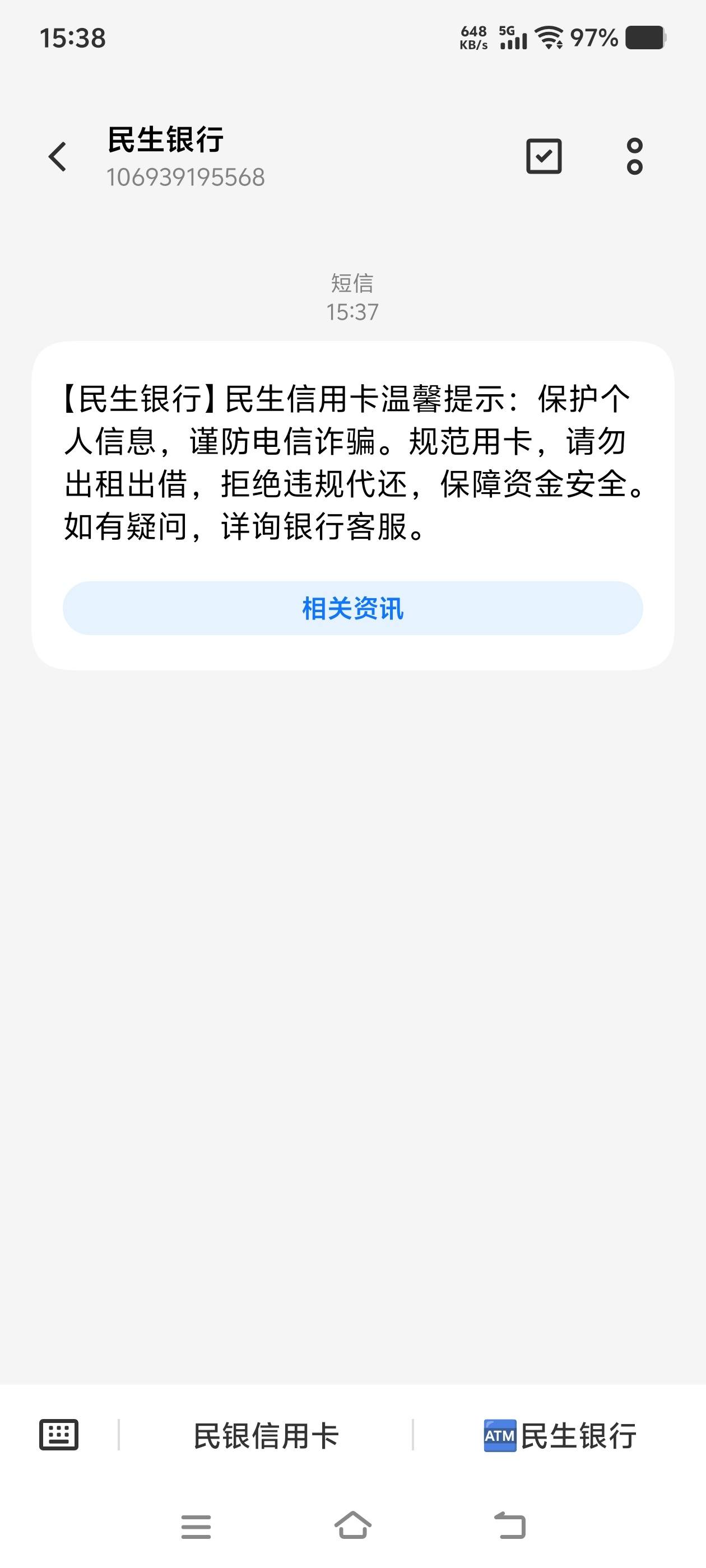Open the recent apps view

[196, 1526]
